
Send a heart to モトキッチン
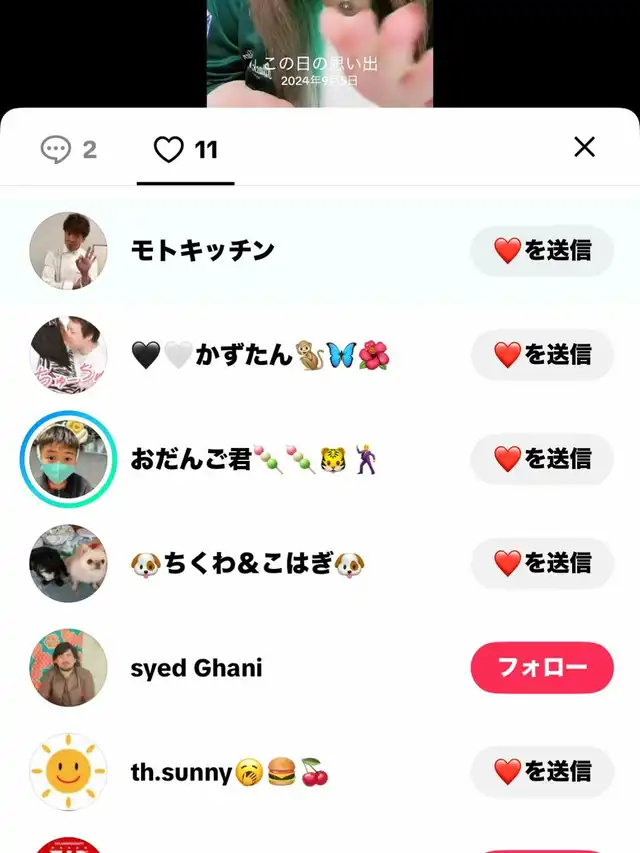(x=542, y=251)
